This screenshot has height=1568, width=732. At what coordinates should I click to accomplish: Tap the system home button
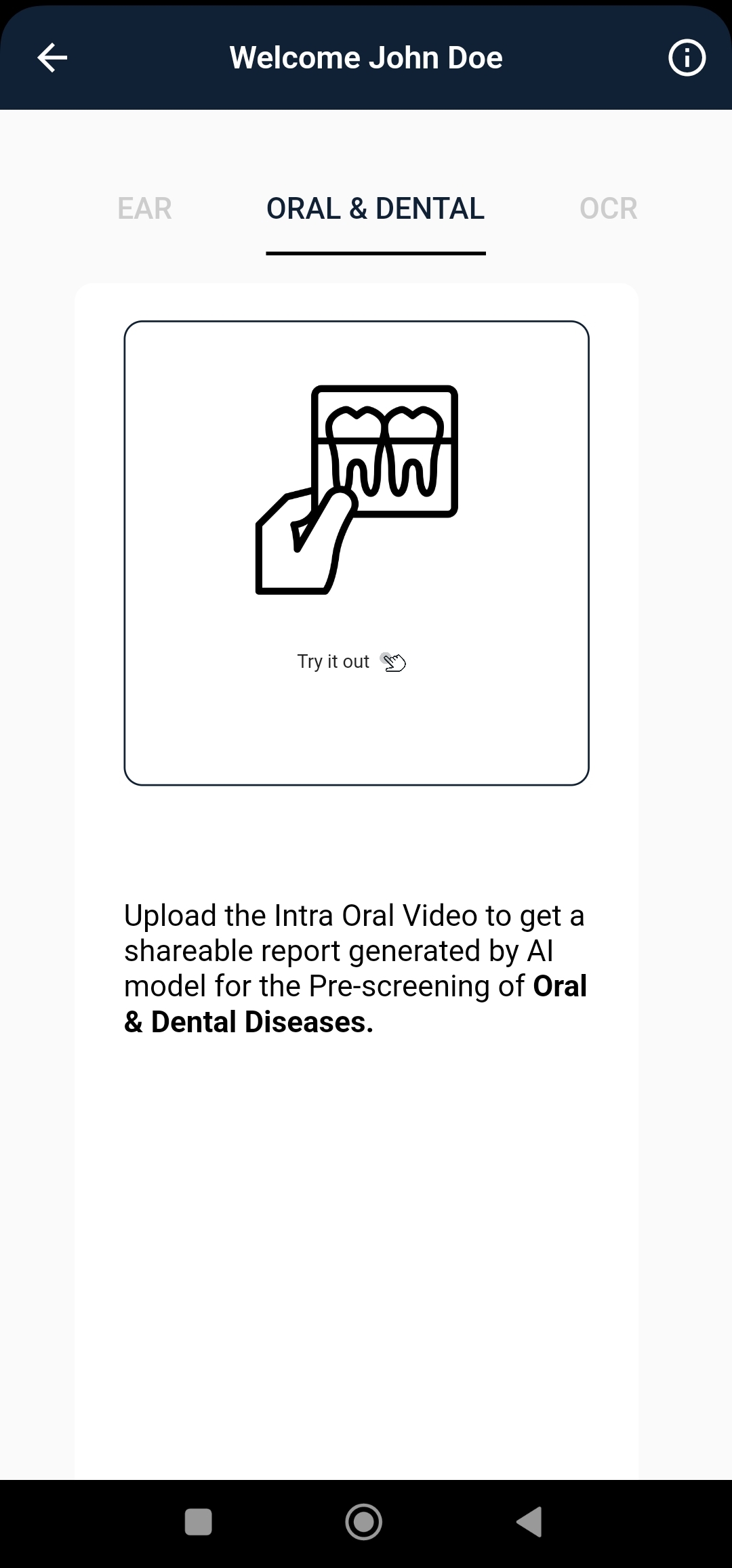364,1522
